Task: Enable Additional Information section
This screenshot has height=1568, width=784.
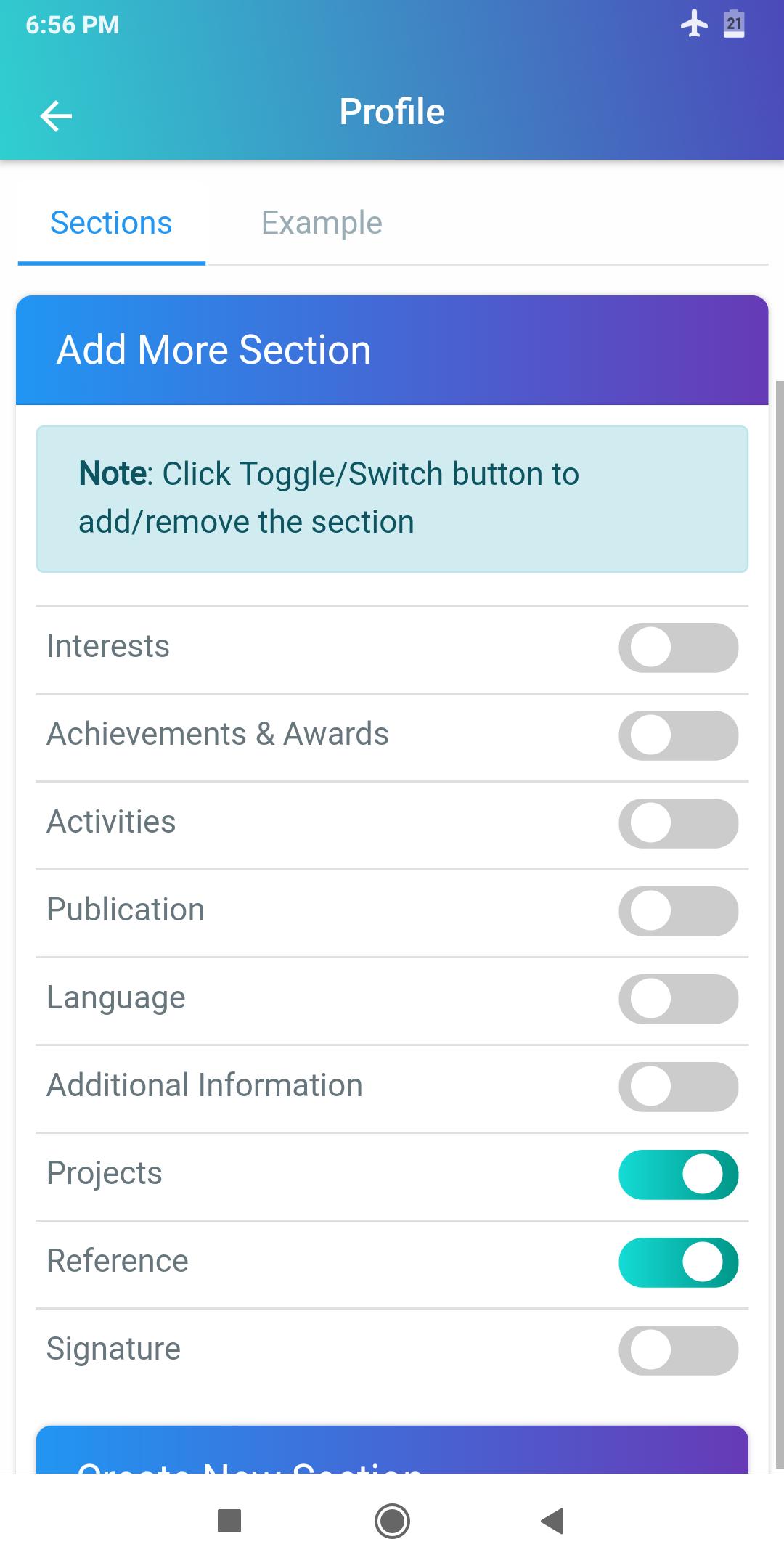Action: point(678,1087)
